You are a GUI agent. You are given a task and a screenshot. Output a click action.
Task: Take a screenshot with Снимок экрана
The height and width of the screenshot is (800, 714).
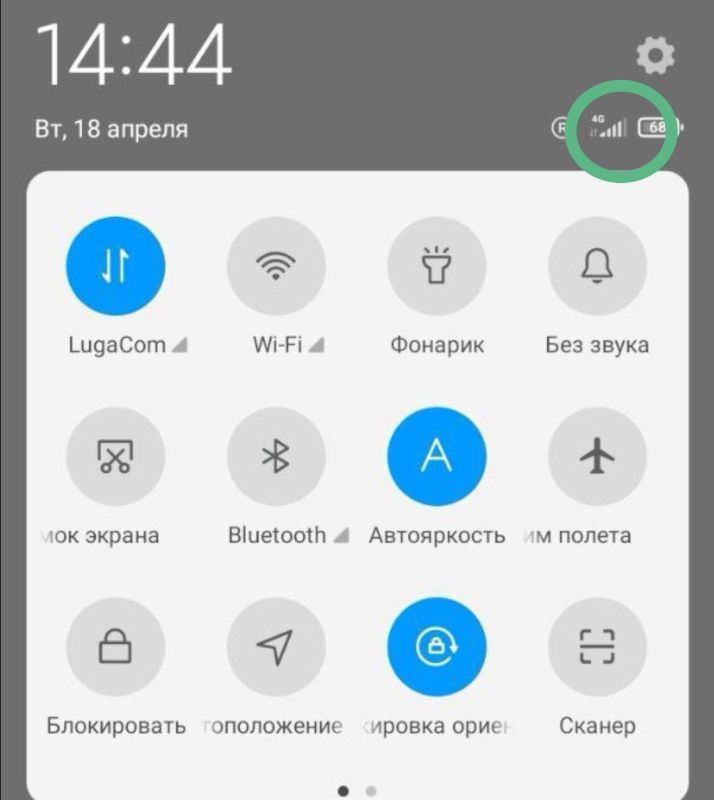[115, 457]
